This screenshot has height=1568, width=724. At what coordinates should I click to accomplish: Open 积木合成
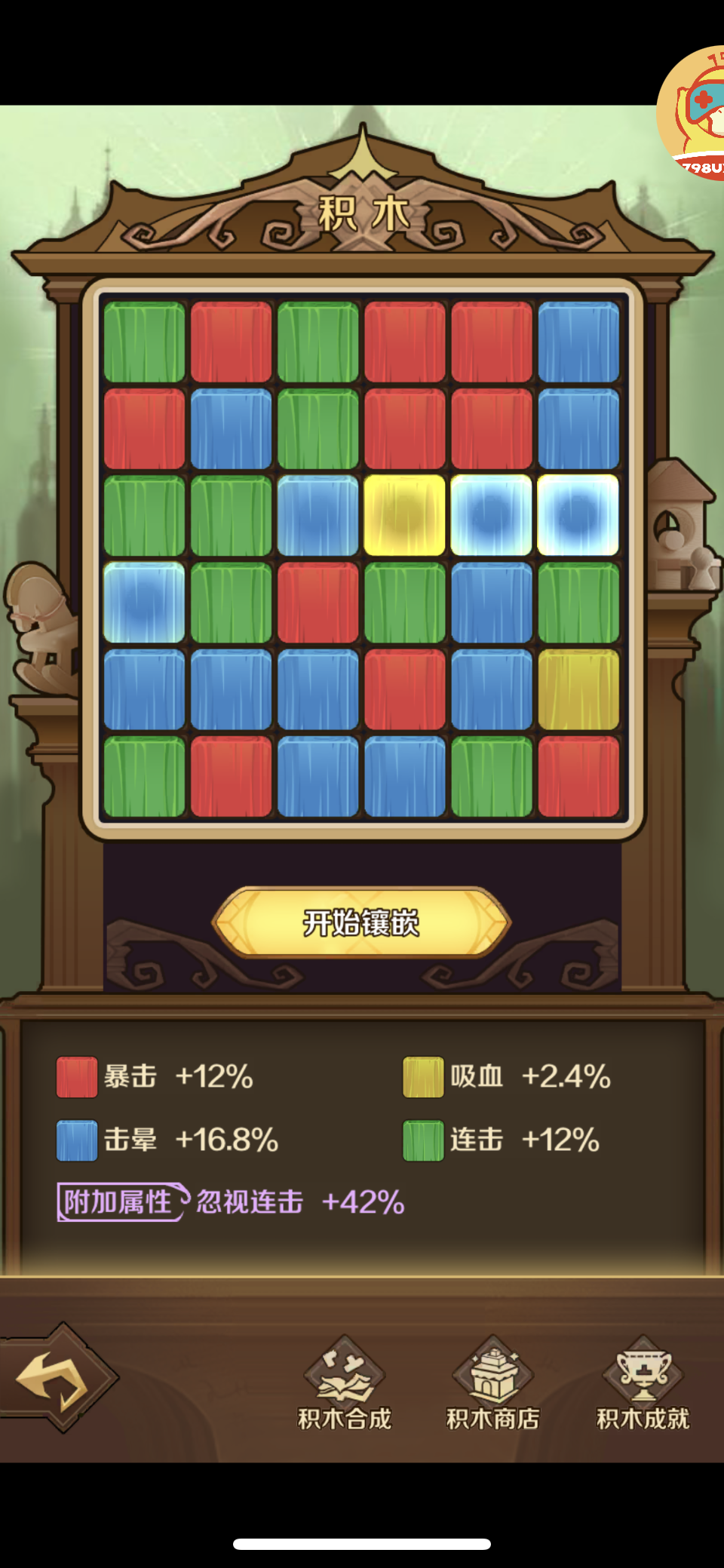[x=345, y=1383]
